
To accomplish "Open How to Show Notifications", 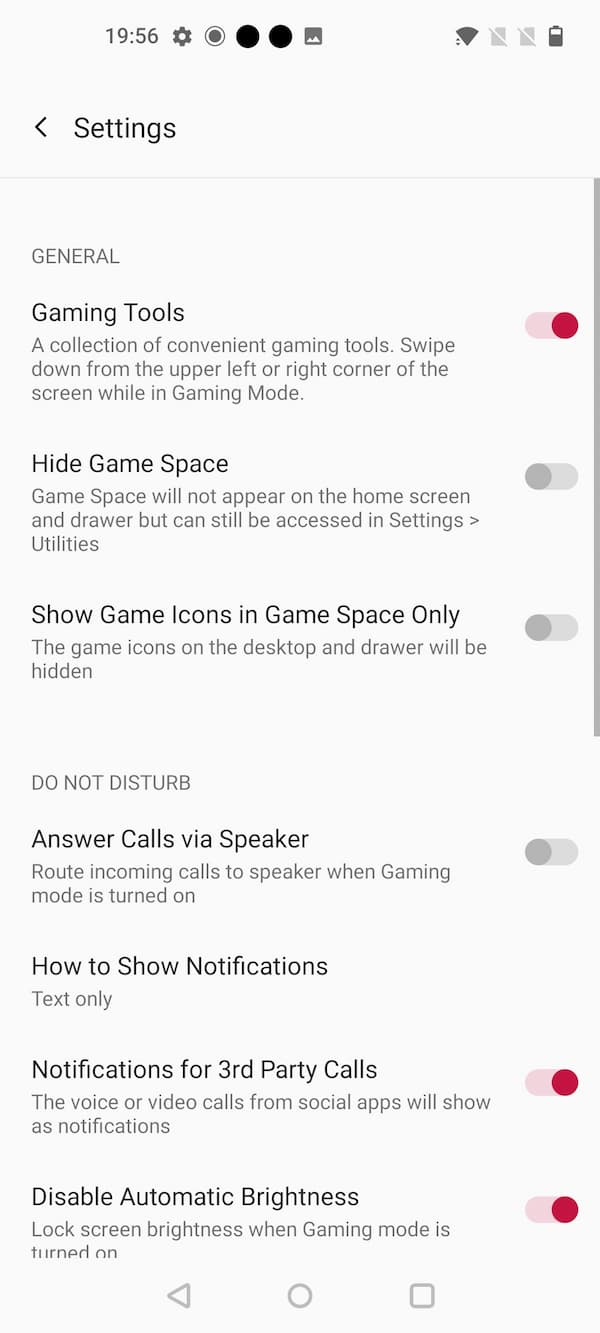I will pyautogui.click(x=180, y=980).
